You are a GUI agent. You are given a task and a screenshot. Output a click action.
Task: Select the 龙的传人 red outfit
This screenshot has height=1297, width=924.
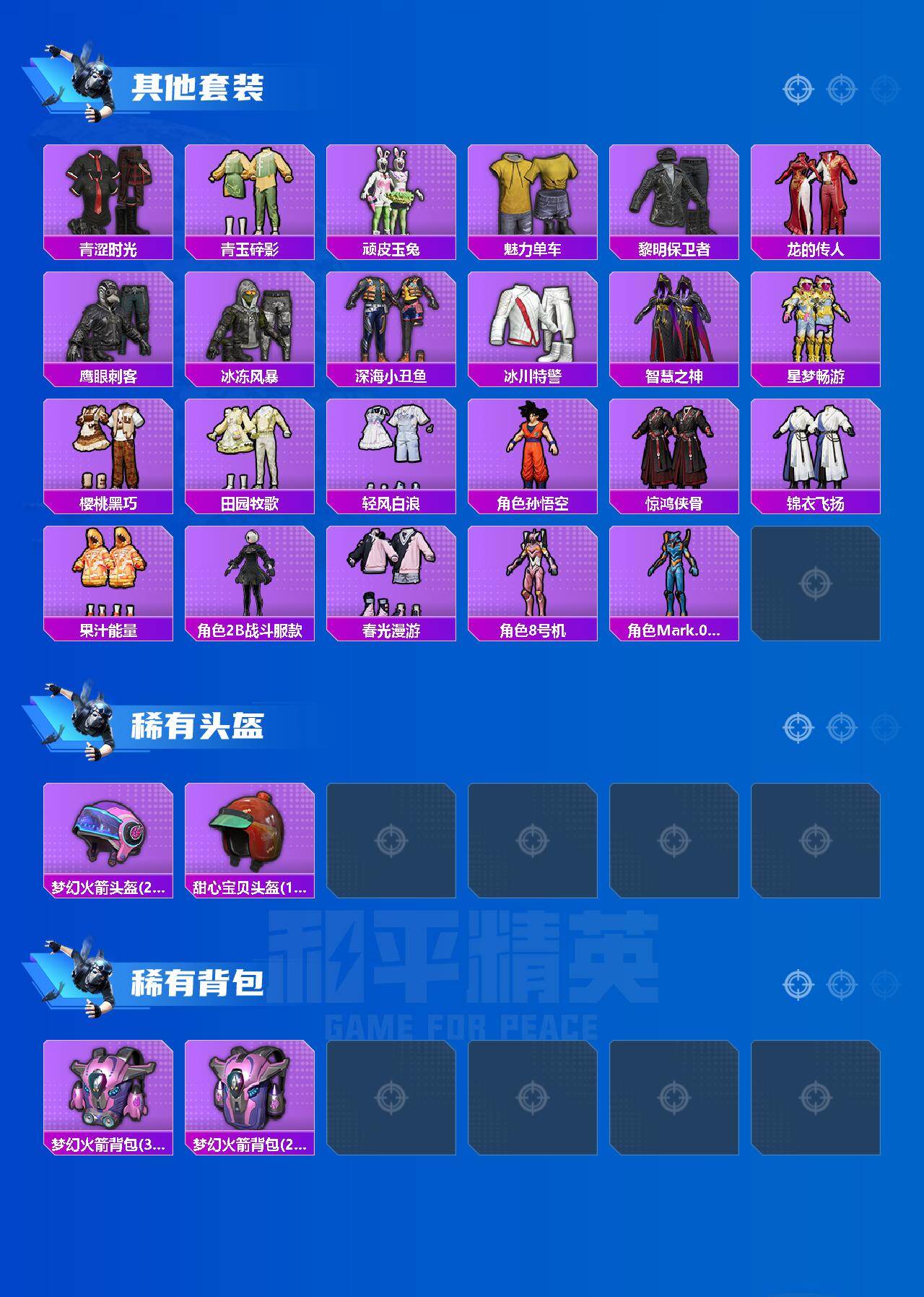pos(816,191)
